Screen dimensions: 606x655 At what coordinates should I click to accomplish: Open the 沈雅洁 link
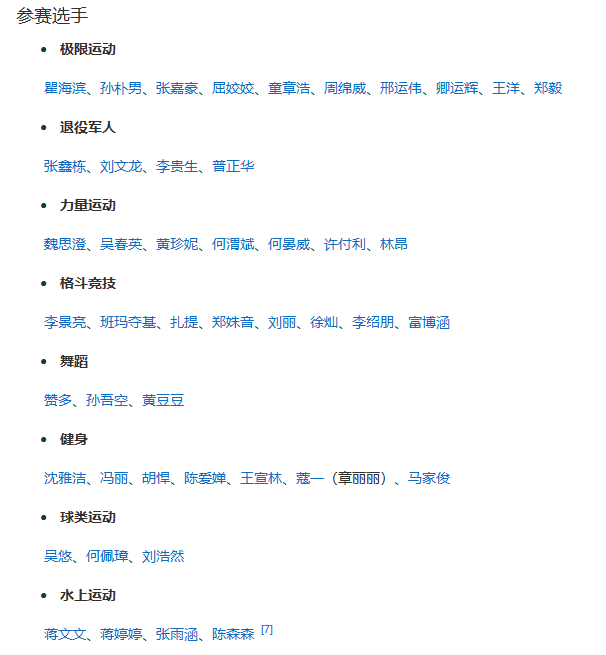click(64, 478)
